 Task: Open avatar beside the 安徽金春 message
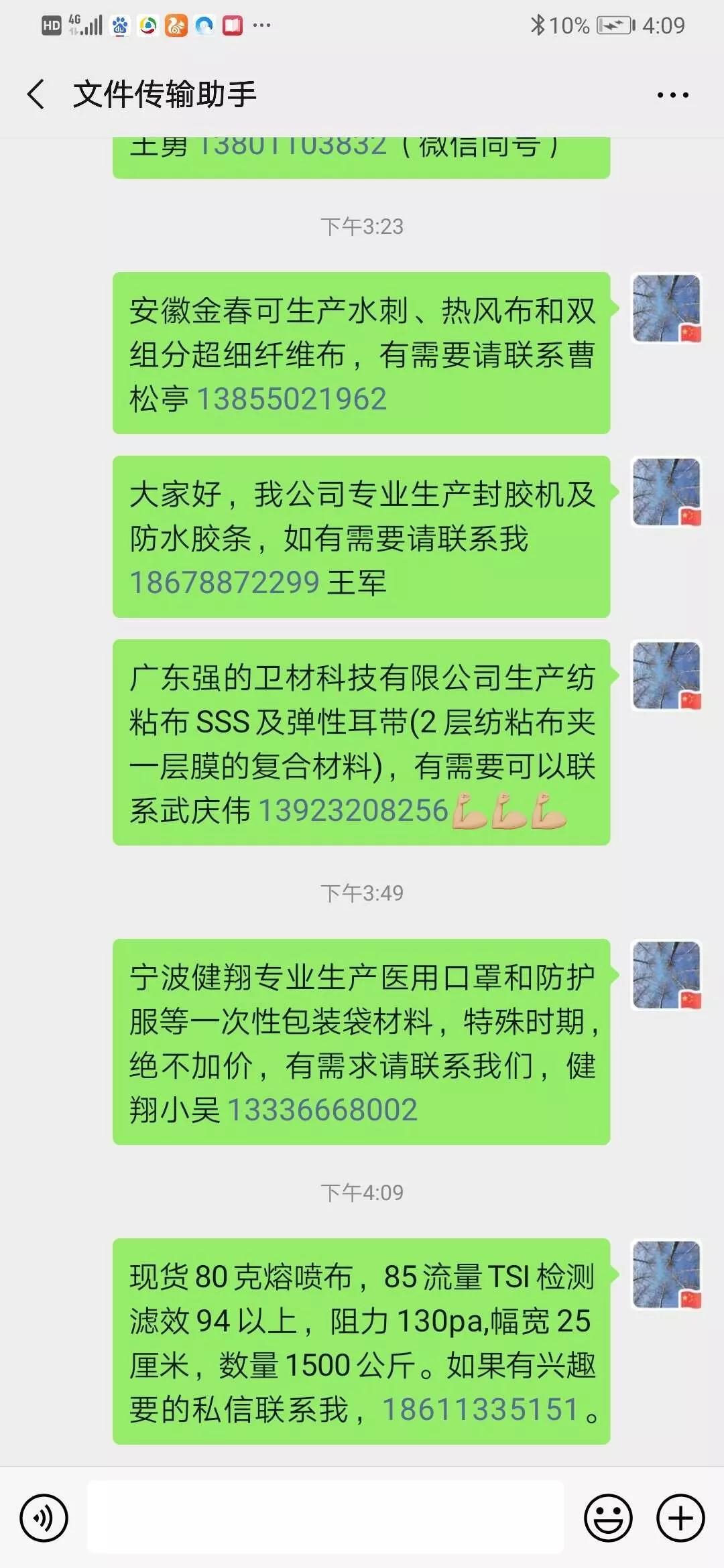[666, 308]
